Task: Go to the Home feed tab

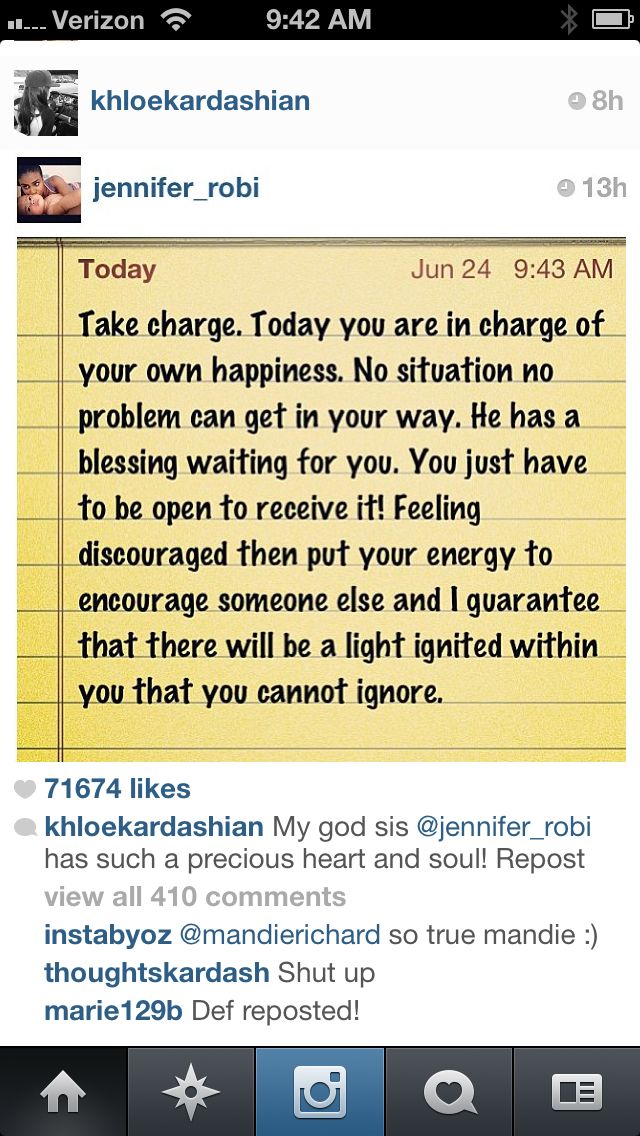Action: pyautogui.click(x=63, y=1092)
